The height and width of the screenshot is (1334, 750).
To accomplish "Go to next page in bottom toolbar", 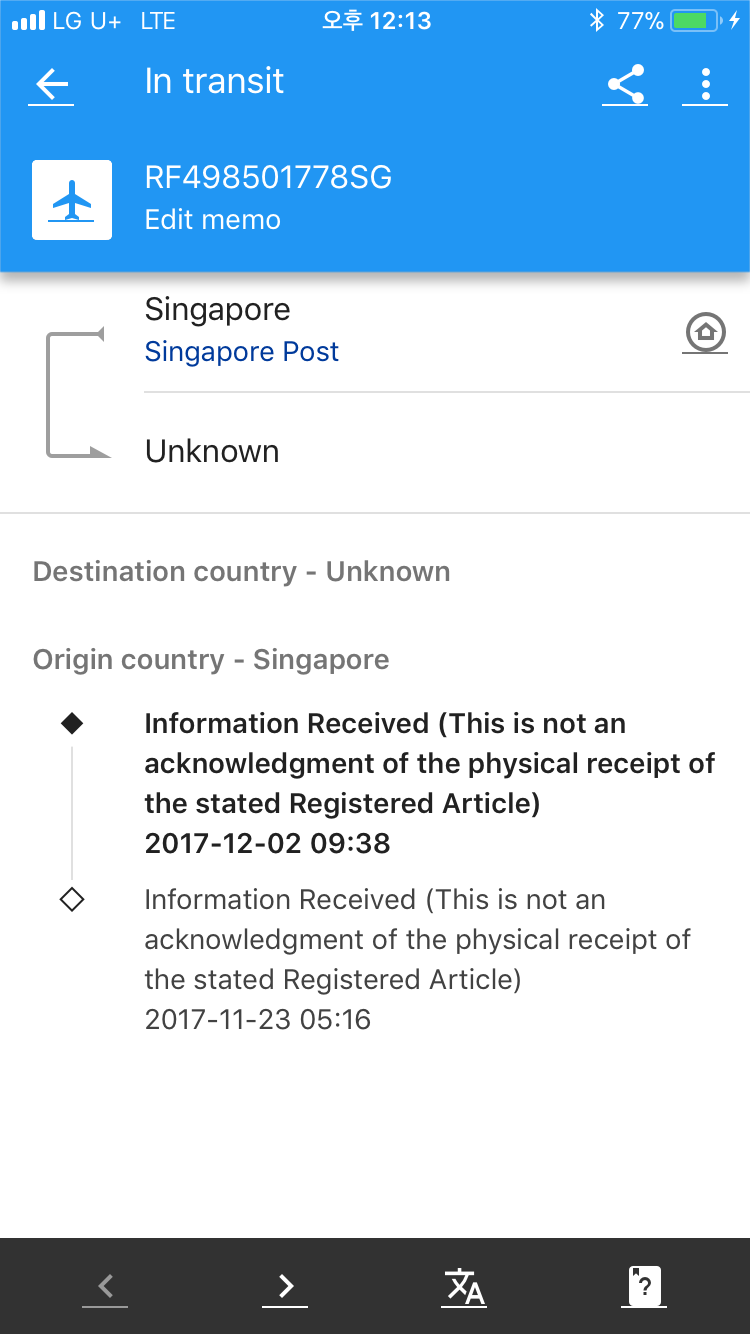I will click(285, 1286).
